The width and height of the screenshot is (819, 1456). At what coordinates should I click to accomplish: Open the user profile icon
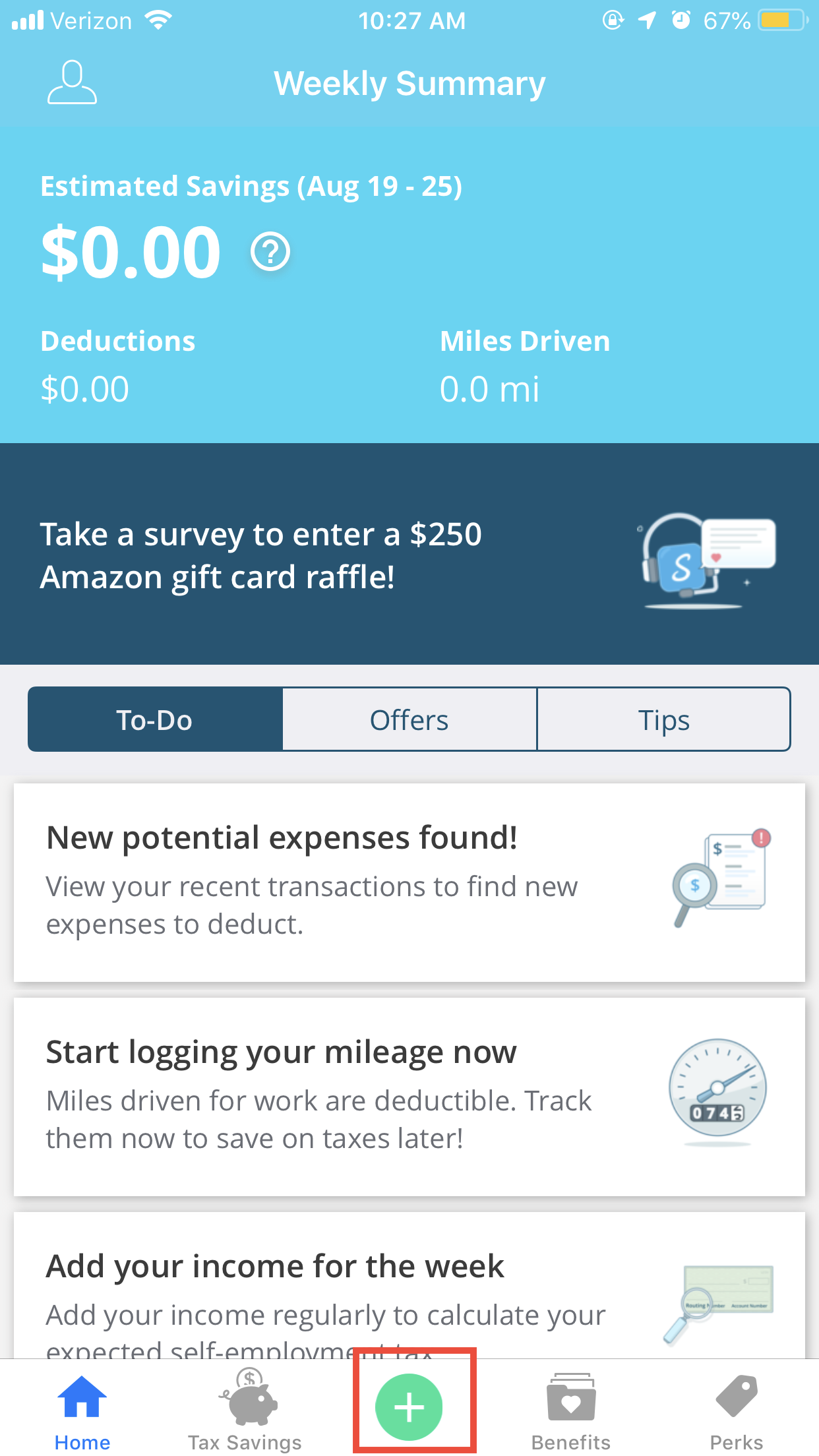coord(72,82)
